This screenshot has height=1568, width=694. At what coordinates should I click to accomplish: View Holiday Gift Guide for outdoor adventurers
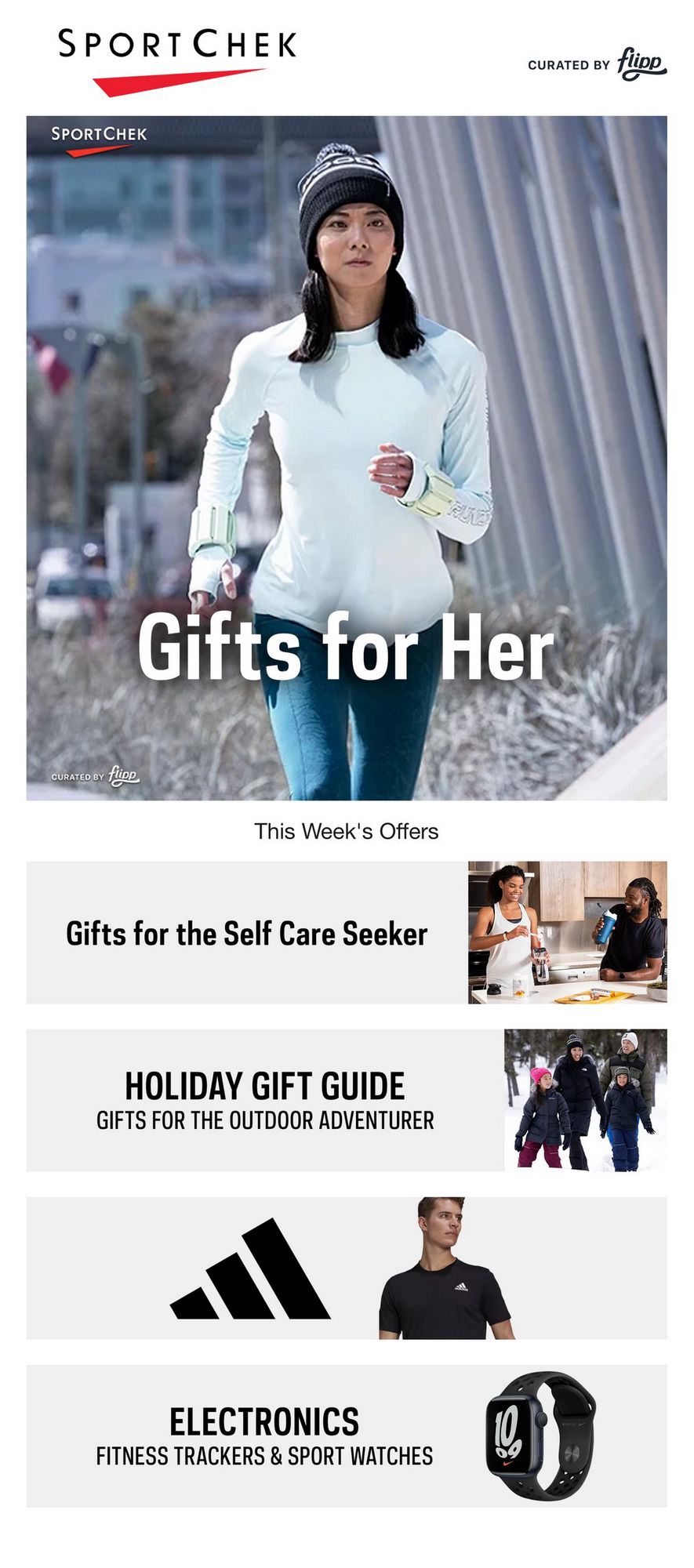tap(347, 1100)
